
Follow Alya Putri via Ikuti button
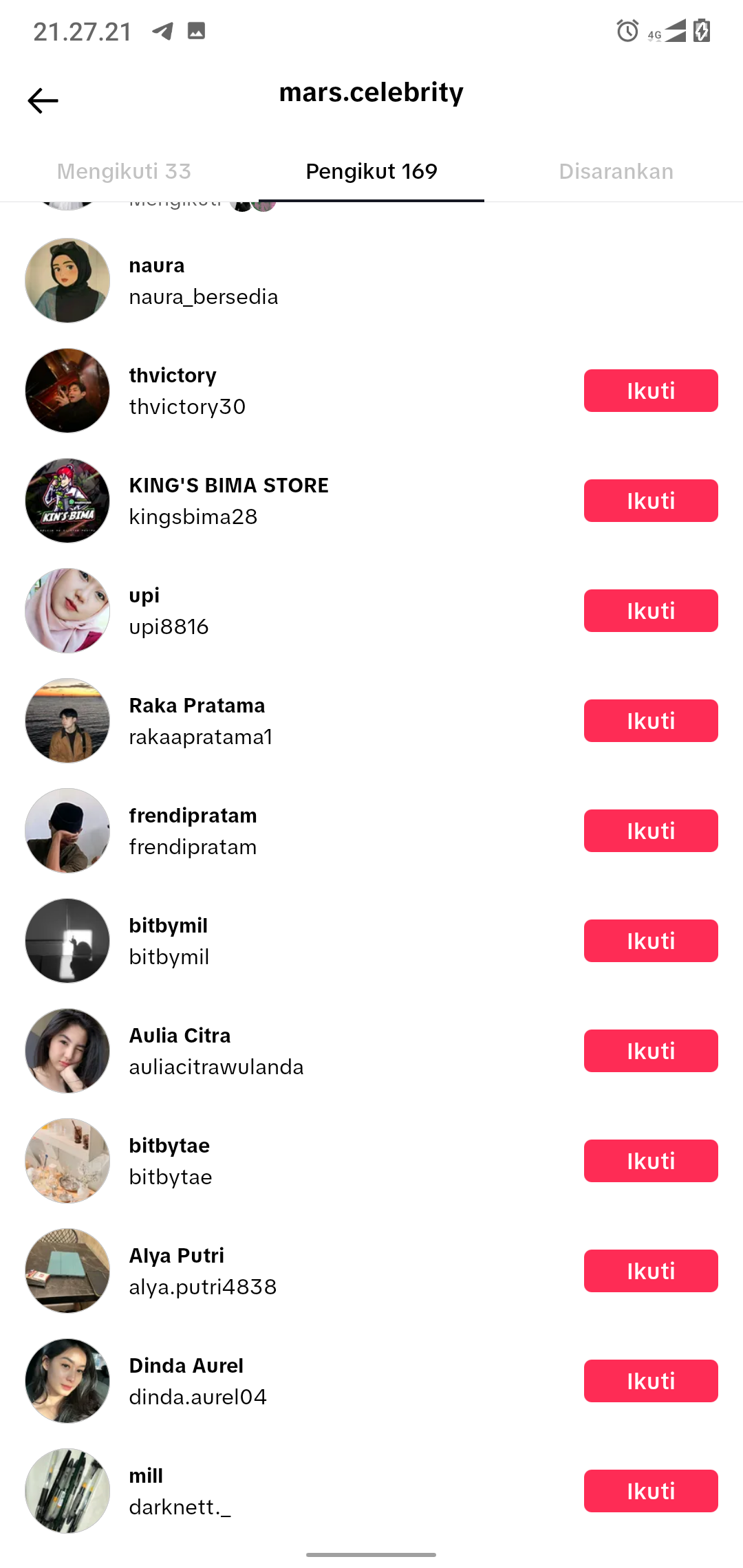tap(650, 1271)
